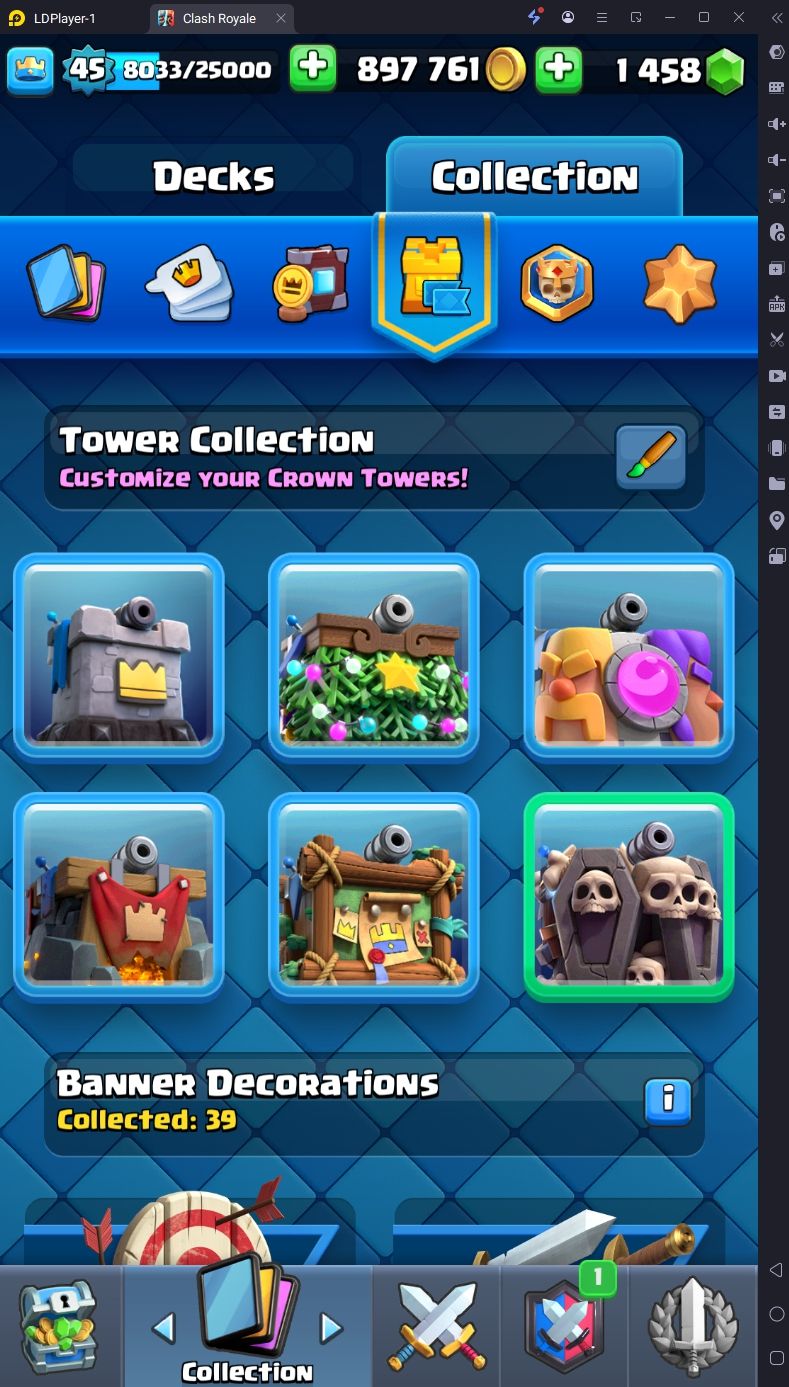789x1387 pixels.
Task: Tap the paintbrush customize tower button
Action: click(650, 458)
